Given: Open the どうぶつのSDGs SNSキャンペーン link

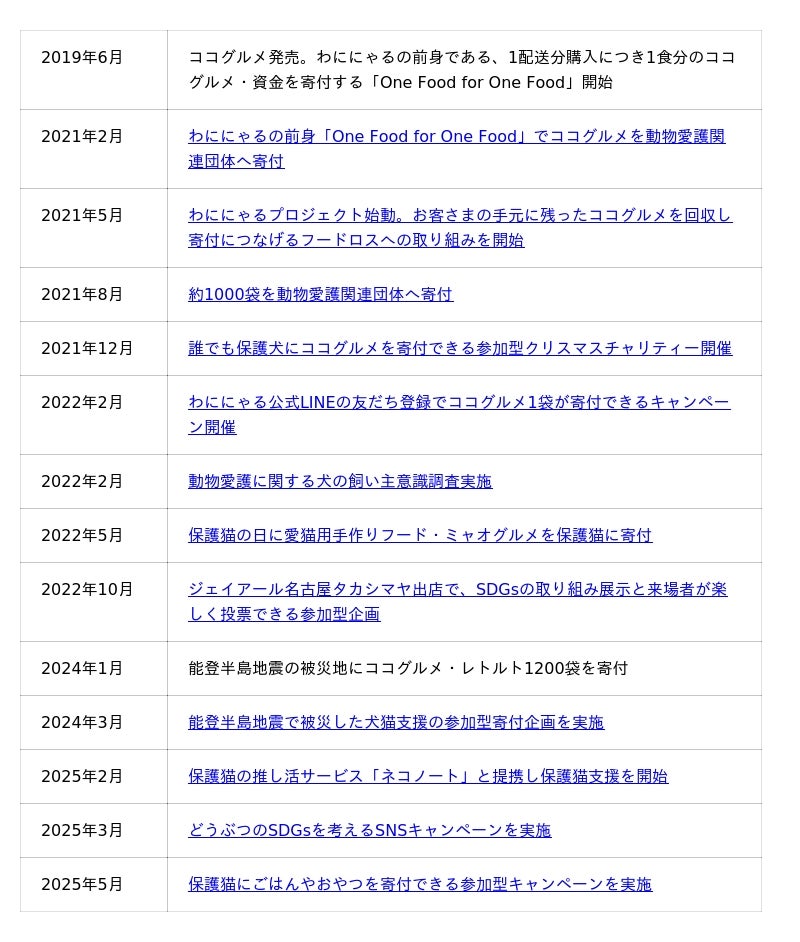Looking at the screenshot, I should pos(369,831).
